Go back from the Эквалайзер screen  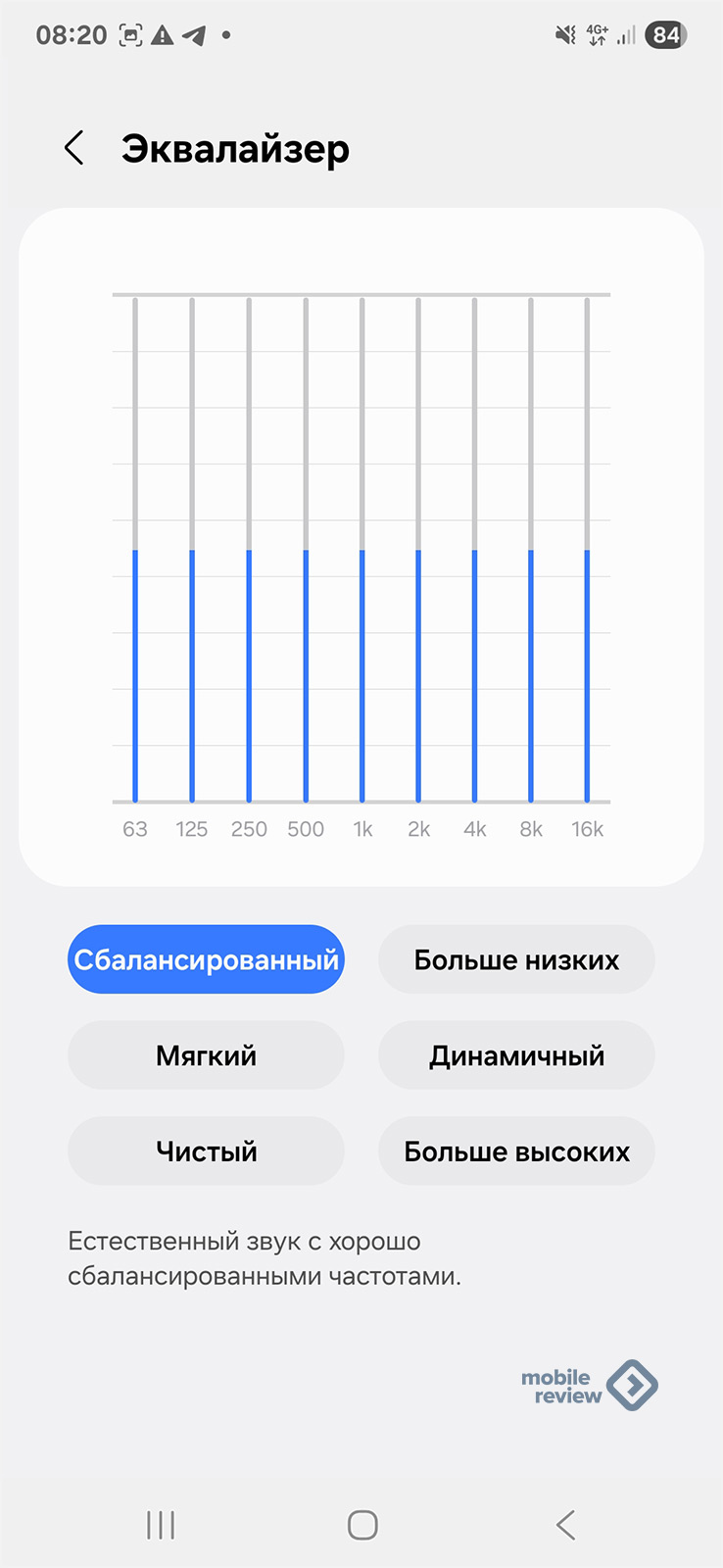point(74,149)
